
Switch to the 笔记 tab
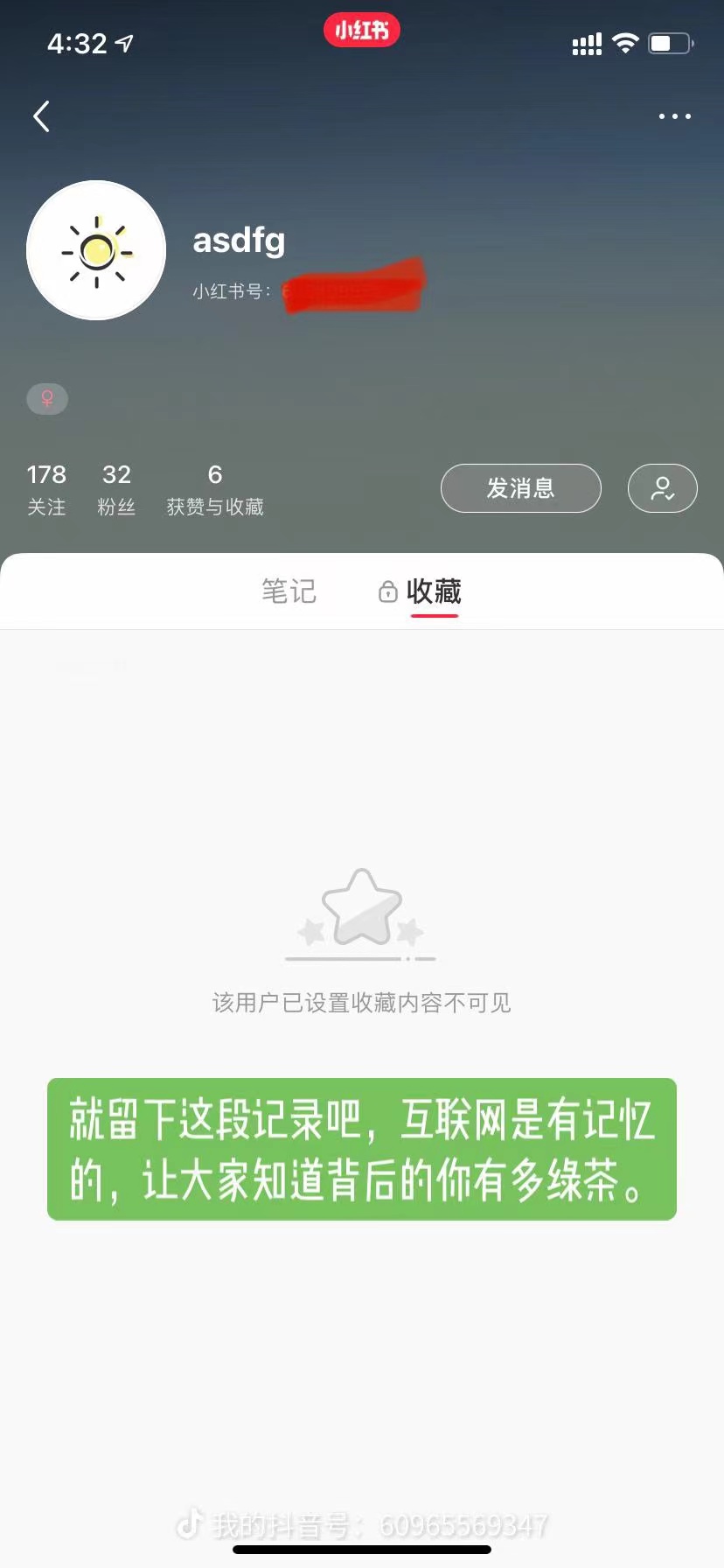(289, 591)
